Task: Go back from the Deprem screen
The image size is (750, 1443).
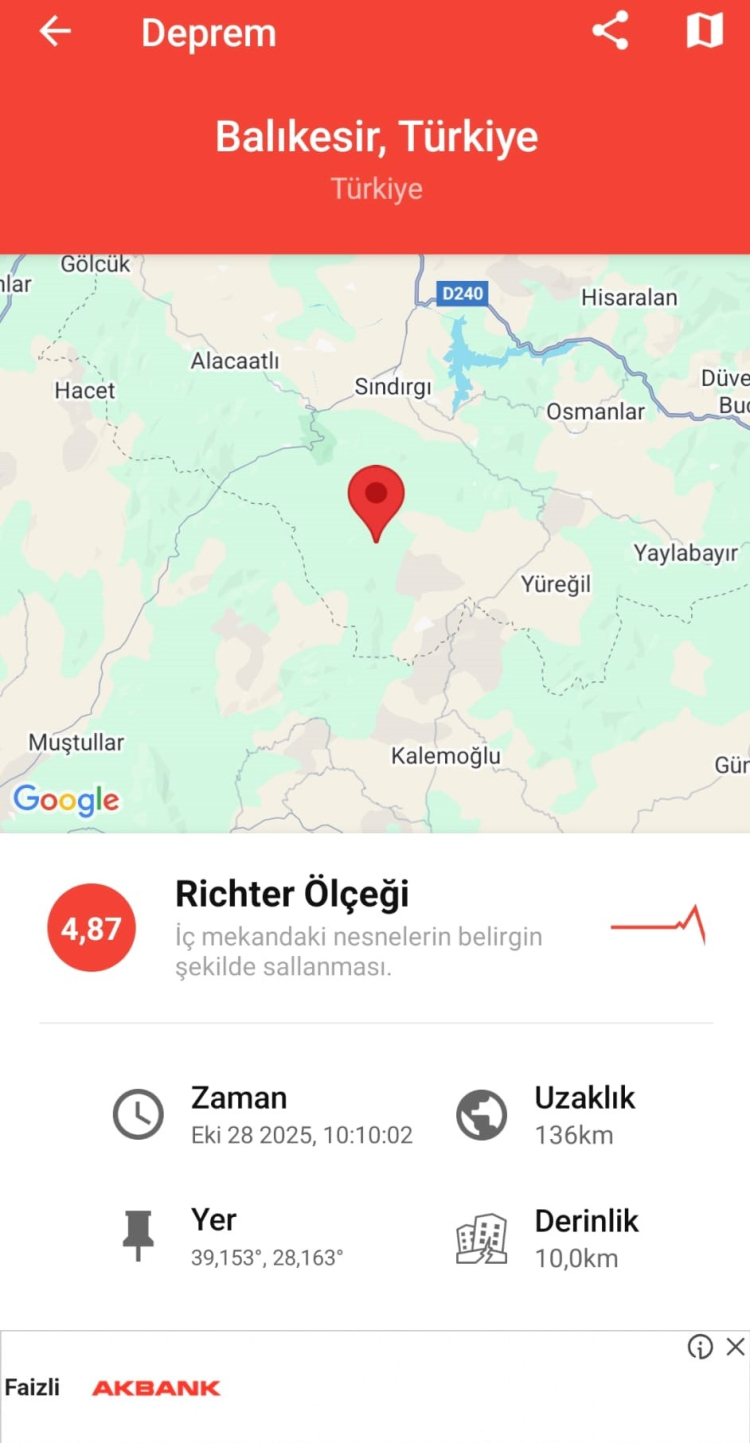Action: click(x=55, y=32)
